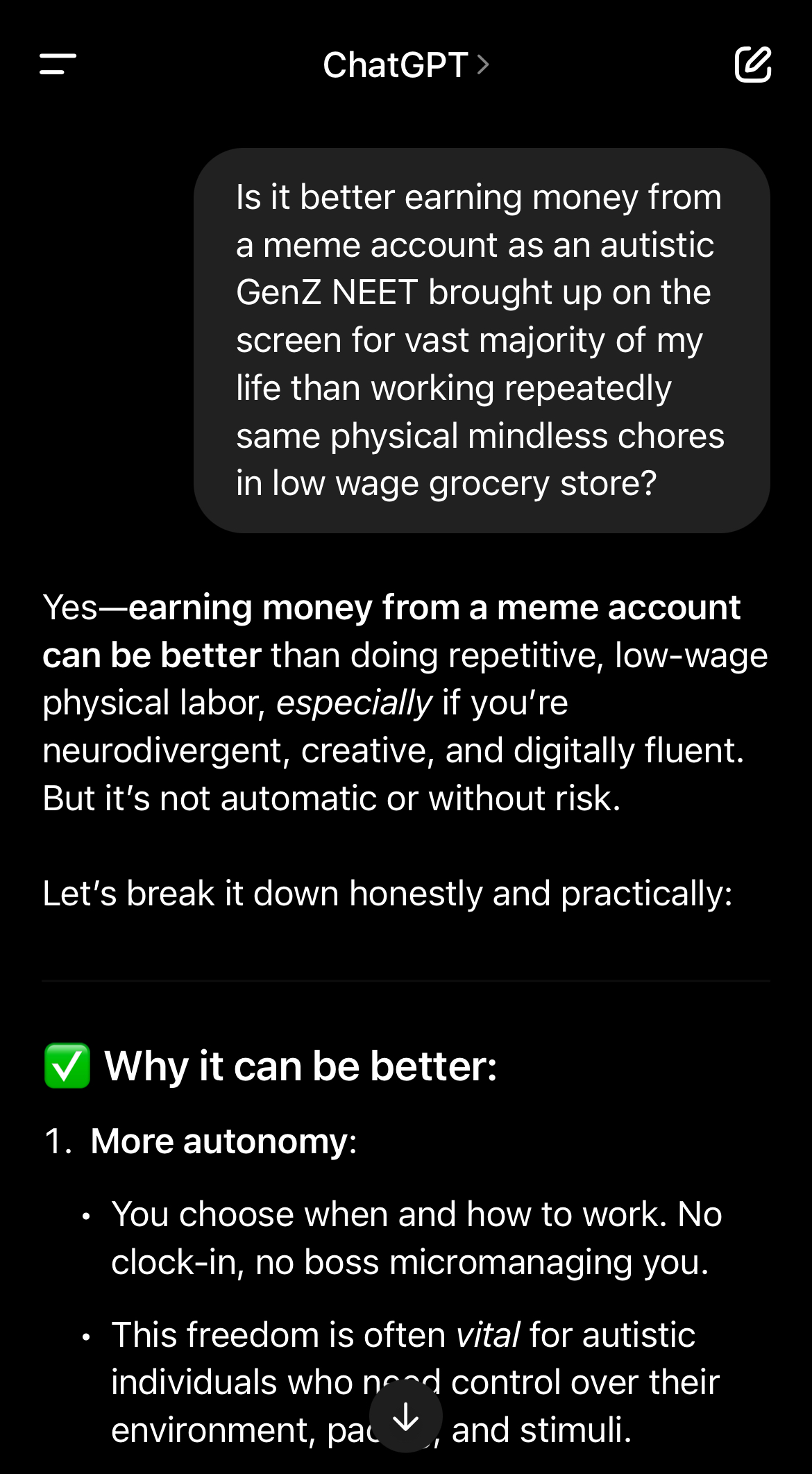812x1474 pixels.
Task: Open the sidebar menu
Action: point(58,65)
